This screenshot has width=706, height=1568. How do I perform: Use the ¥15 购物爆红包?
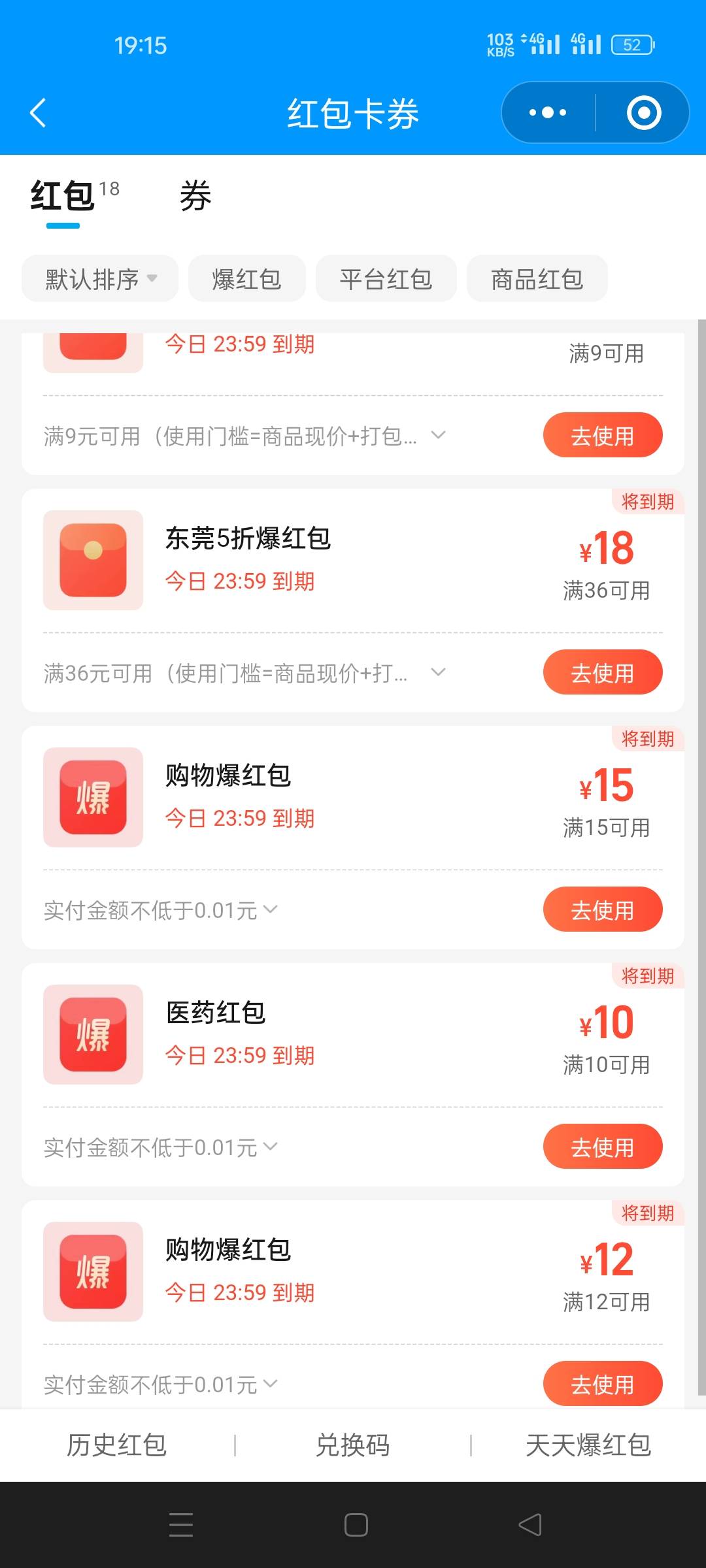(603, 909)
